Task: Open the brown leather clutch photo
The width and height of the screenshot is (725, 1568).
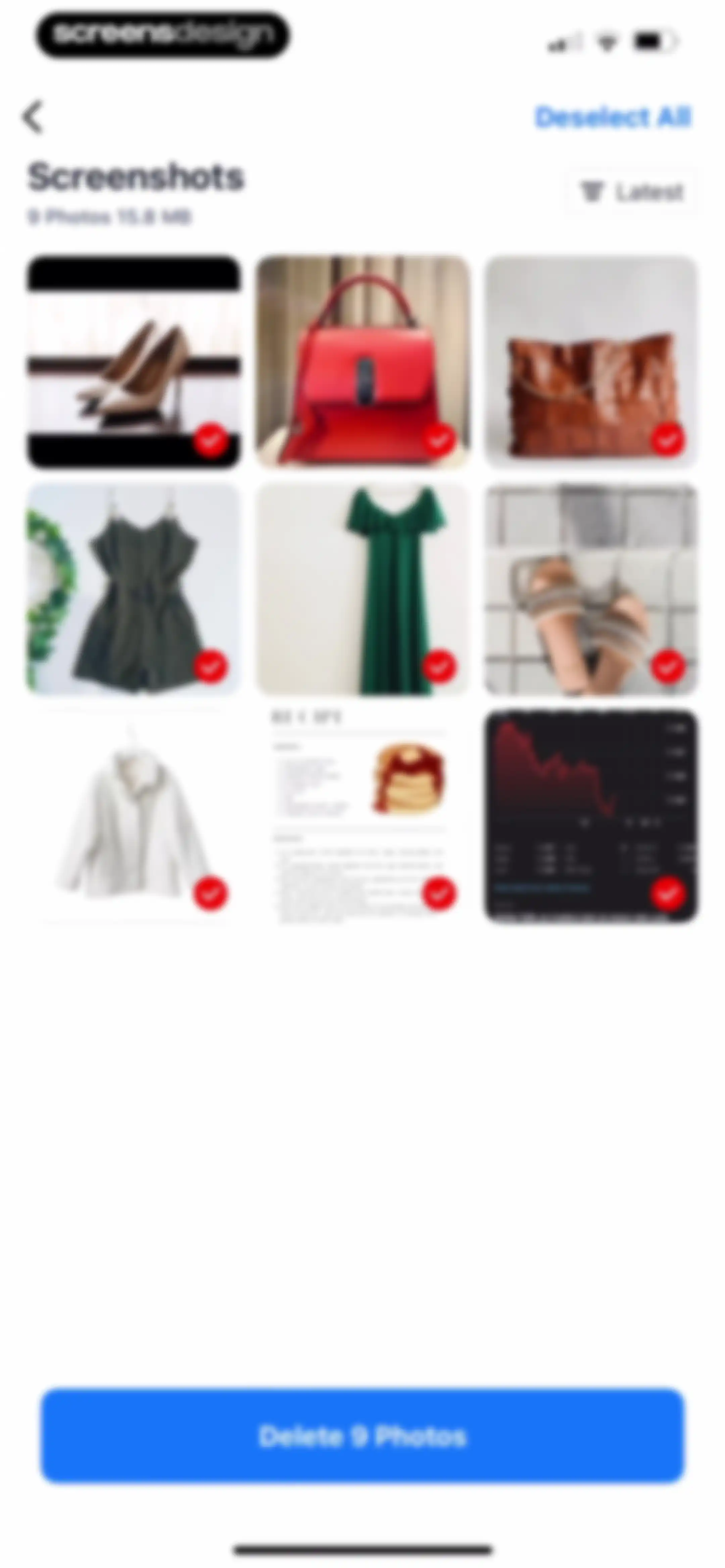Action: pyautogui.click(x=591, y=362)
